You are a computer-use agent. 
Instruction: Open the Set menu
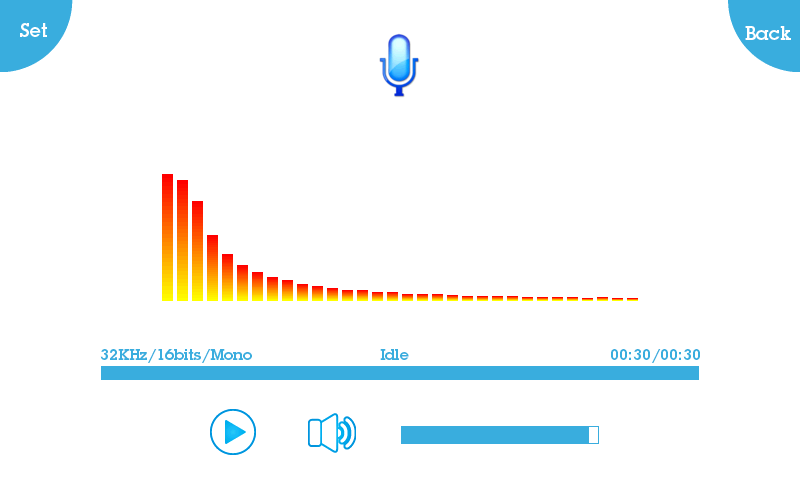click(32, 29)
